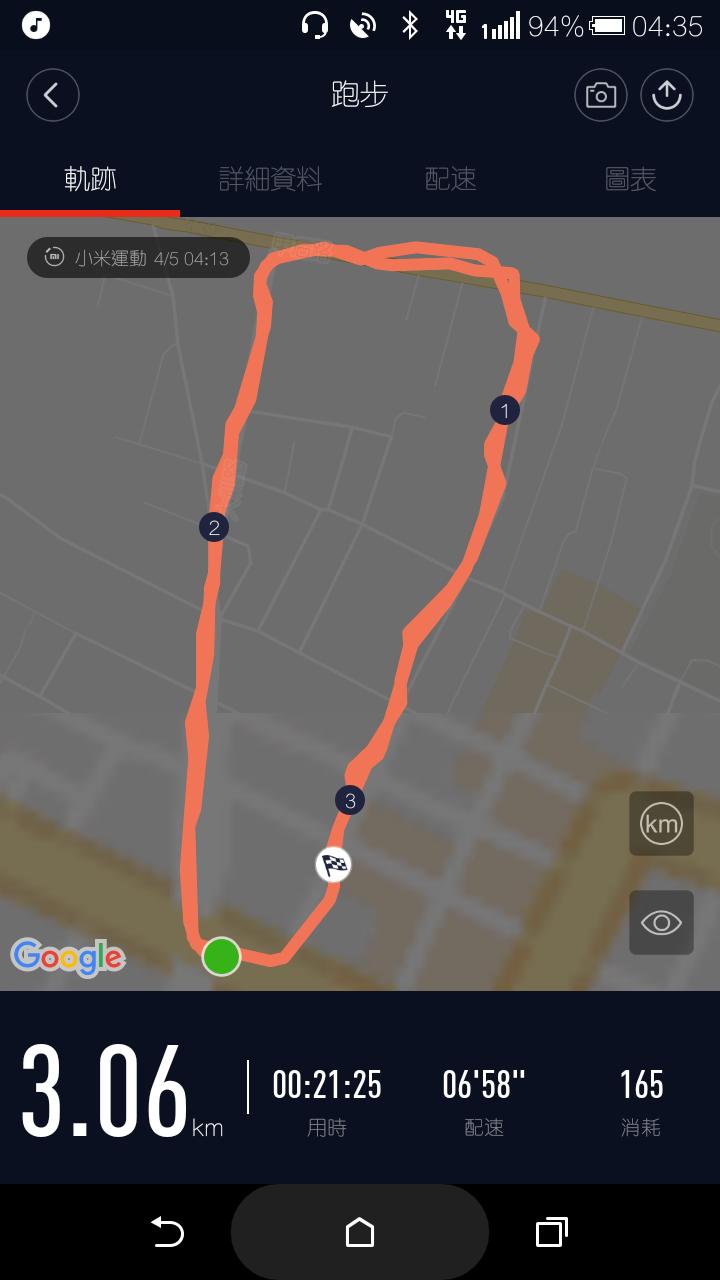Viewport: 720px width, 1280px height.
Task: Switch to the 詳細資料 tab
Action: (x=270, y=179)
